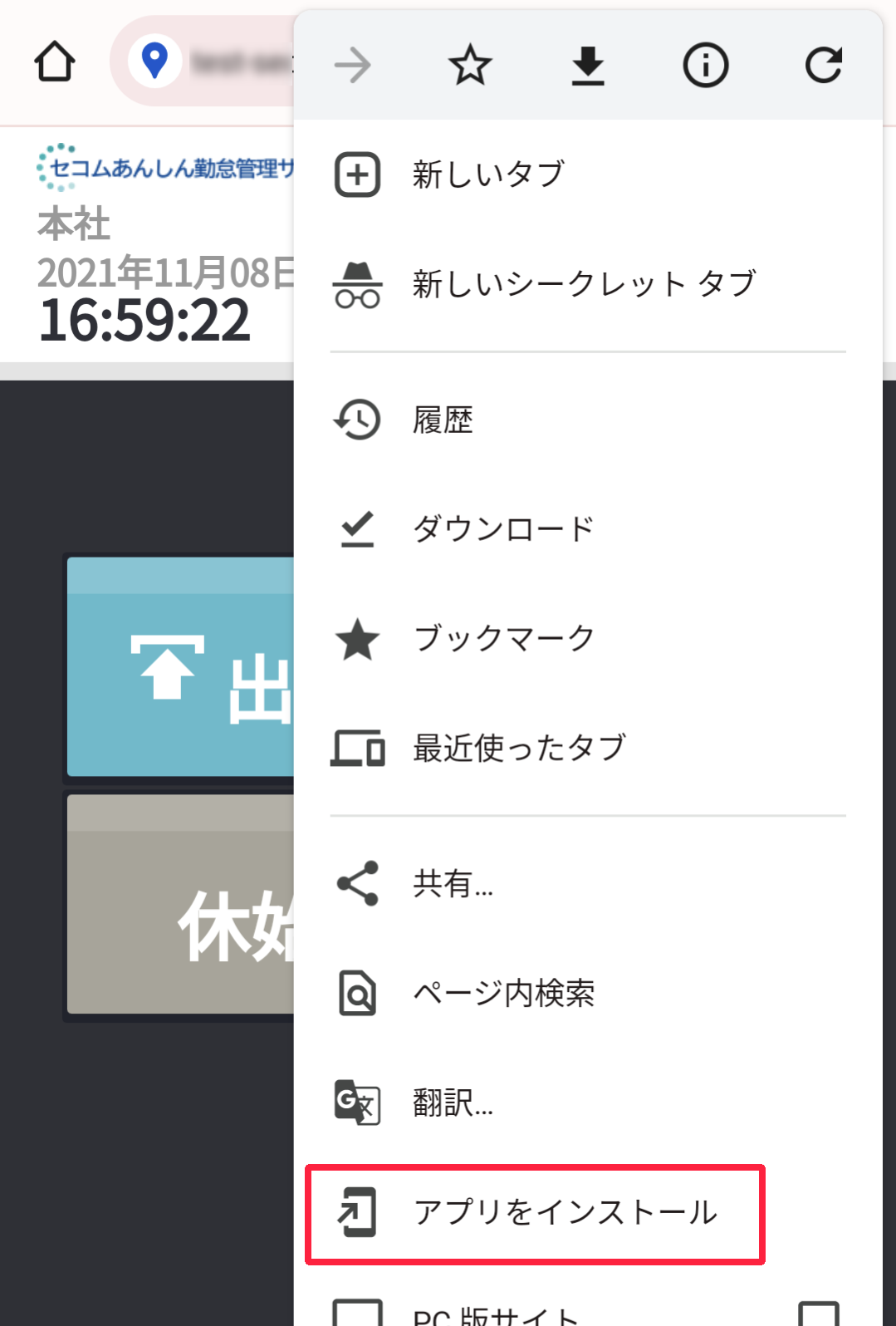This screenshot has width=896, height=1326.
Task: Open ブックマーク
Action: [503, 638]
